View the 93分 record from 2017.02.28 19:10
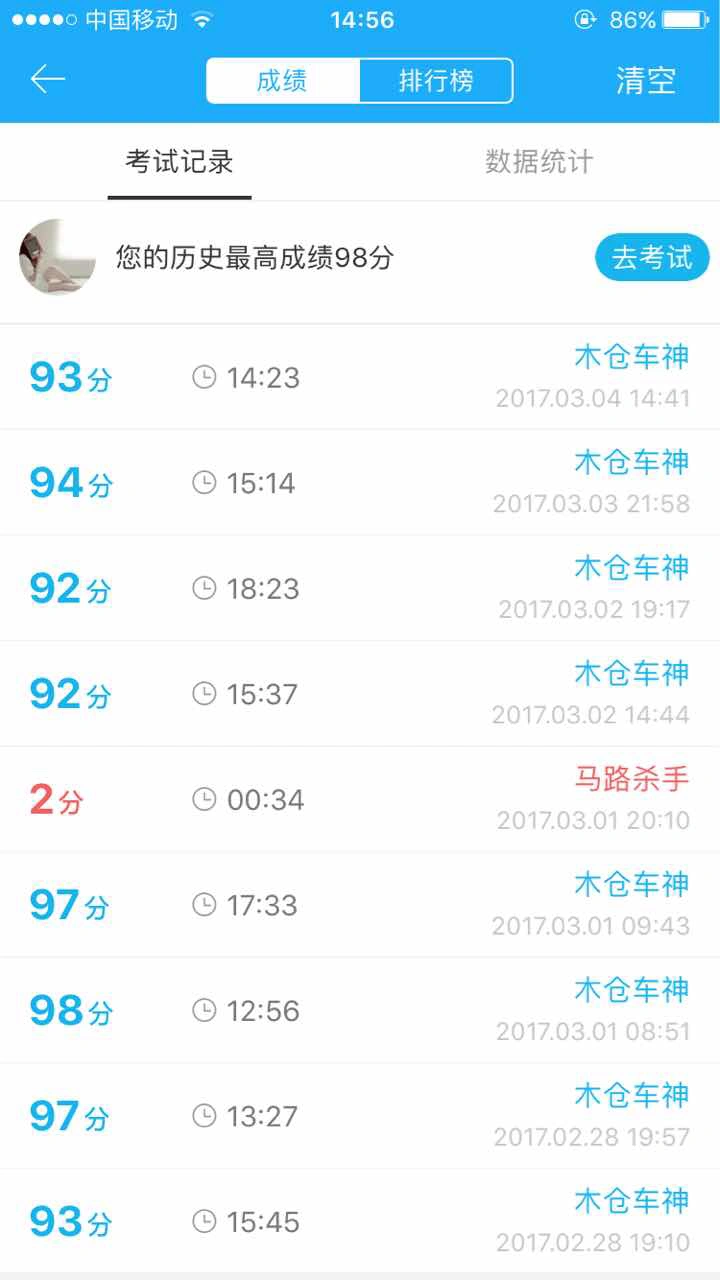Screen dimensions: 720x1280 pos(360,1221)
